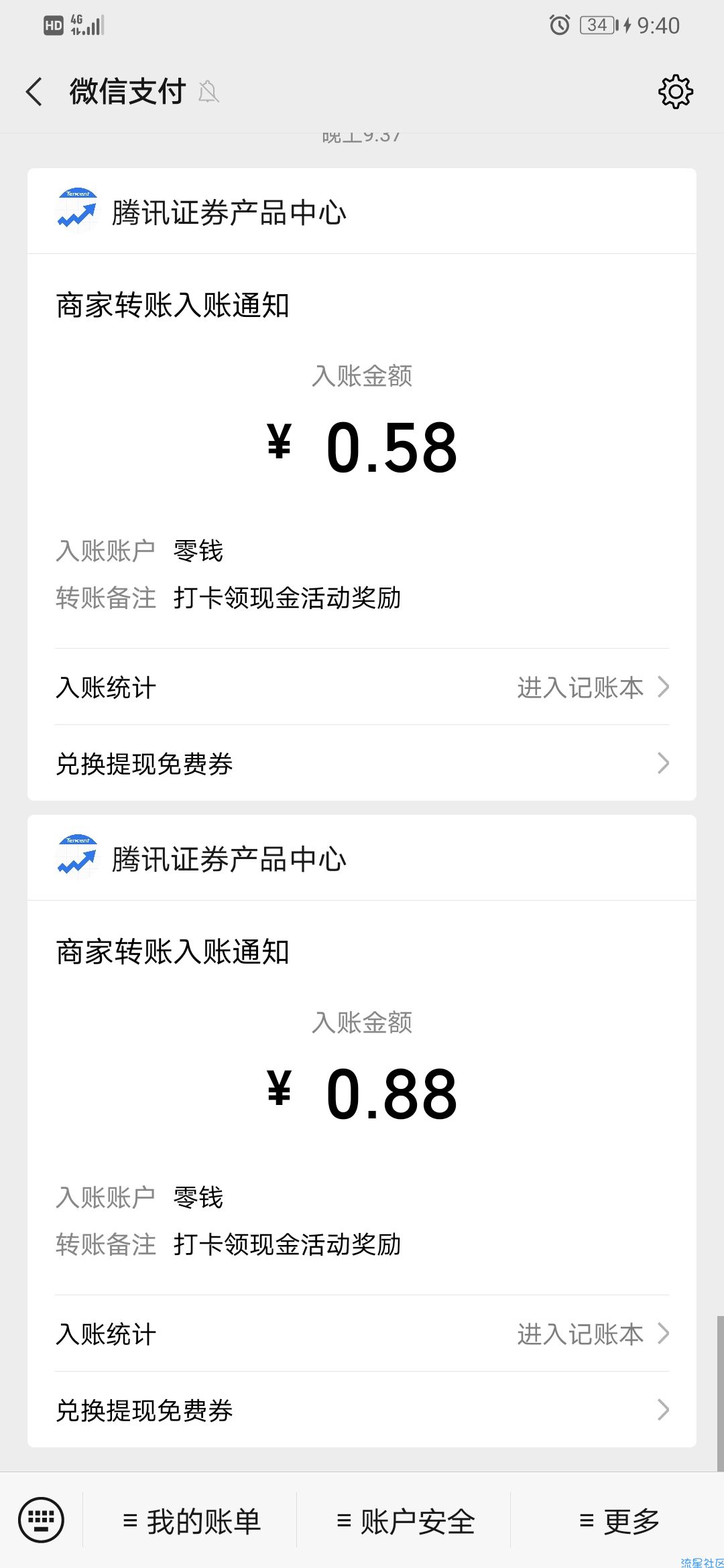Open the 账户安全 menu

[x=404, y=1521]
